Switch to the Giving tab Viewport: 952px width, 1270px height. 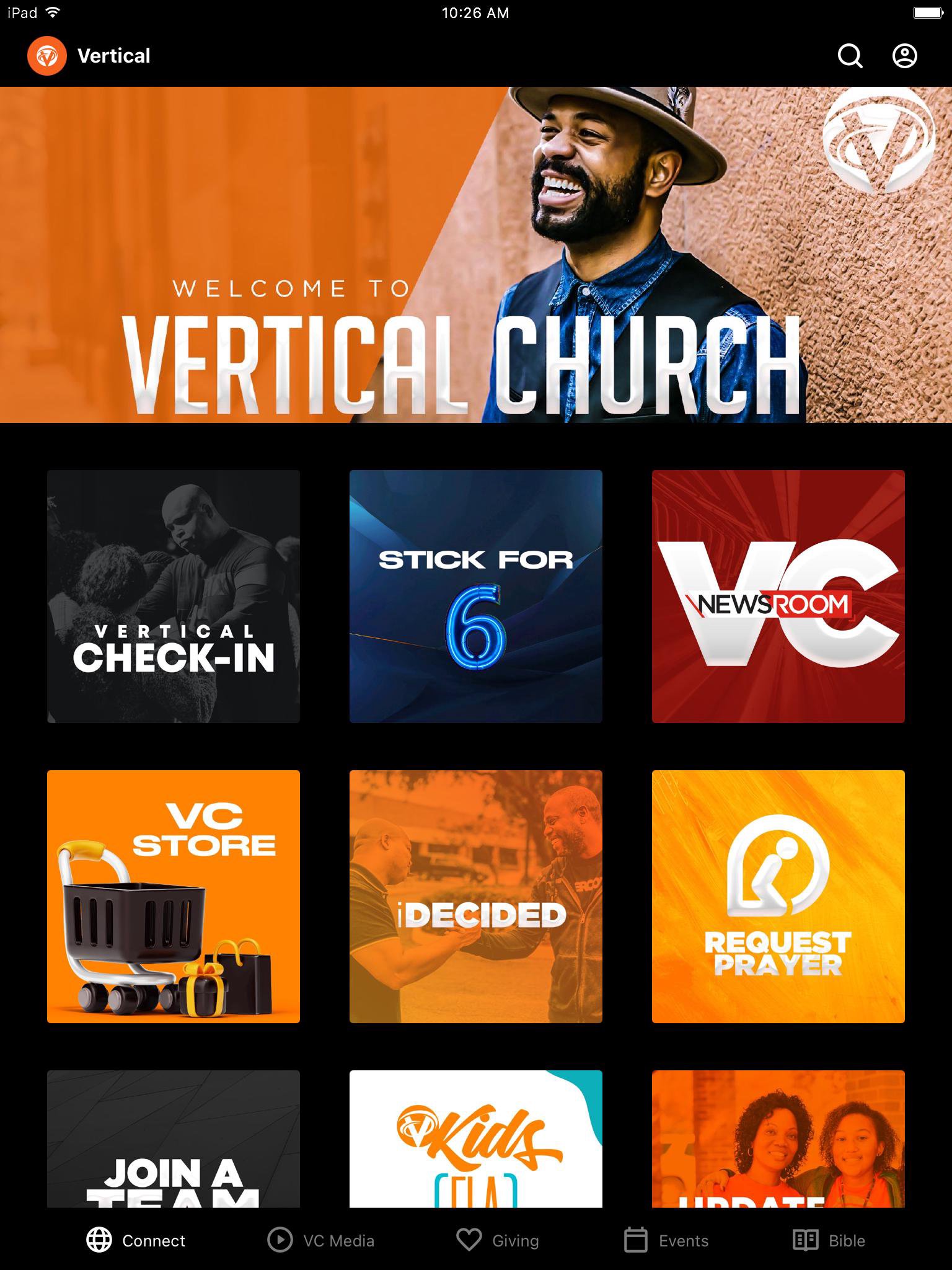[498, 1240]
